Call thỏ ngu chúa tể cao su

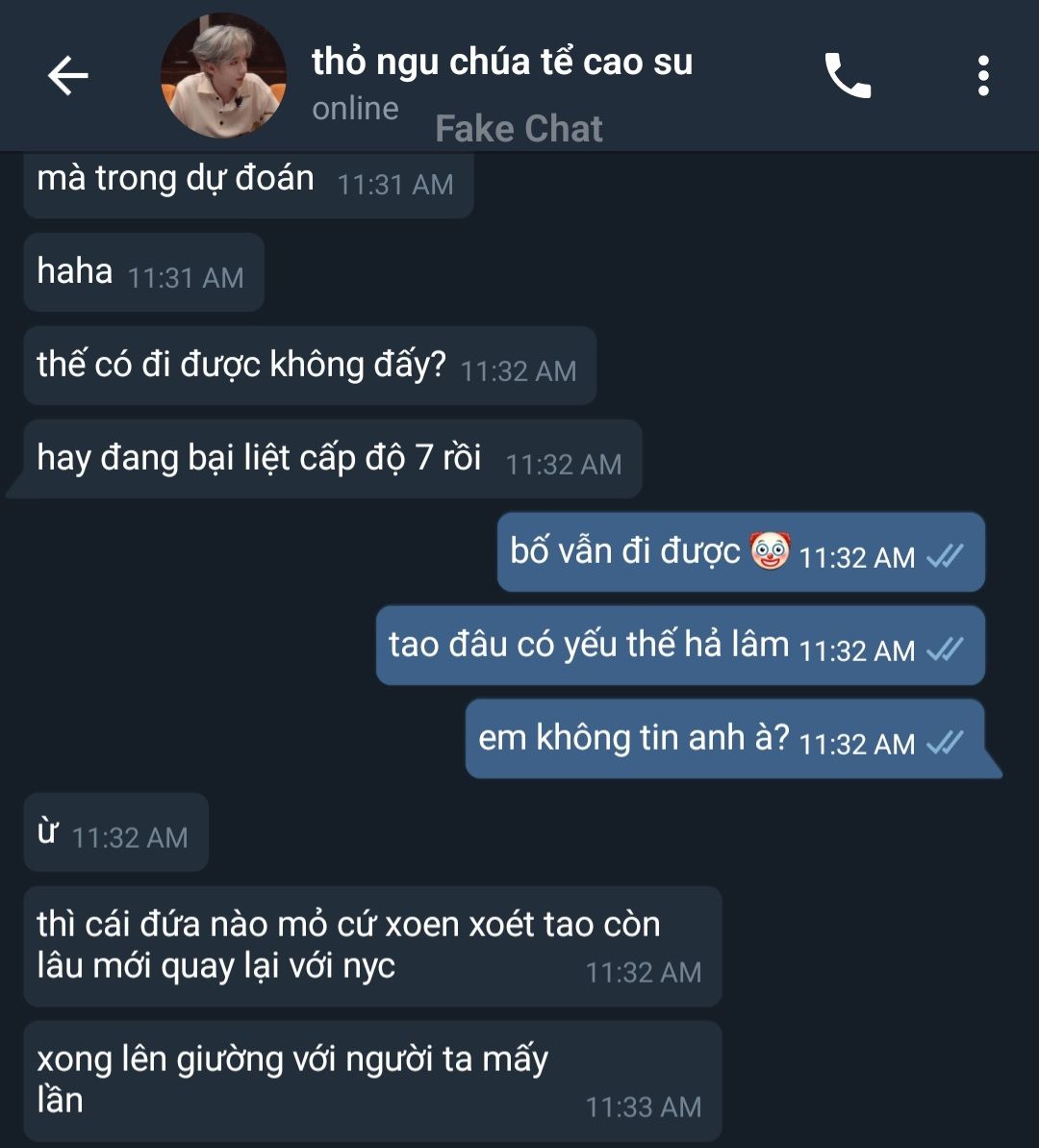tap(848, 75)
